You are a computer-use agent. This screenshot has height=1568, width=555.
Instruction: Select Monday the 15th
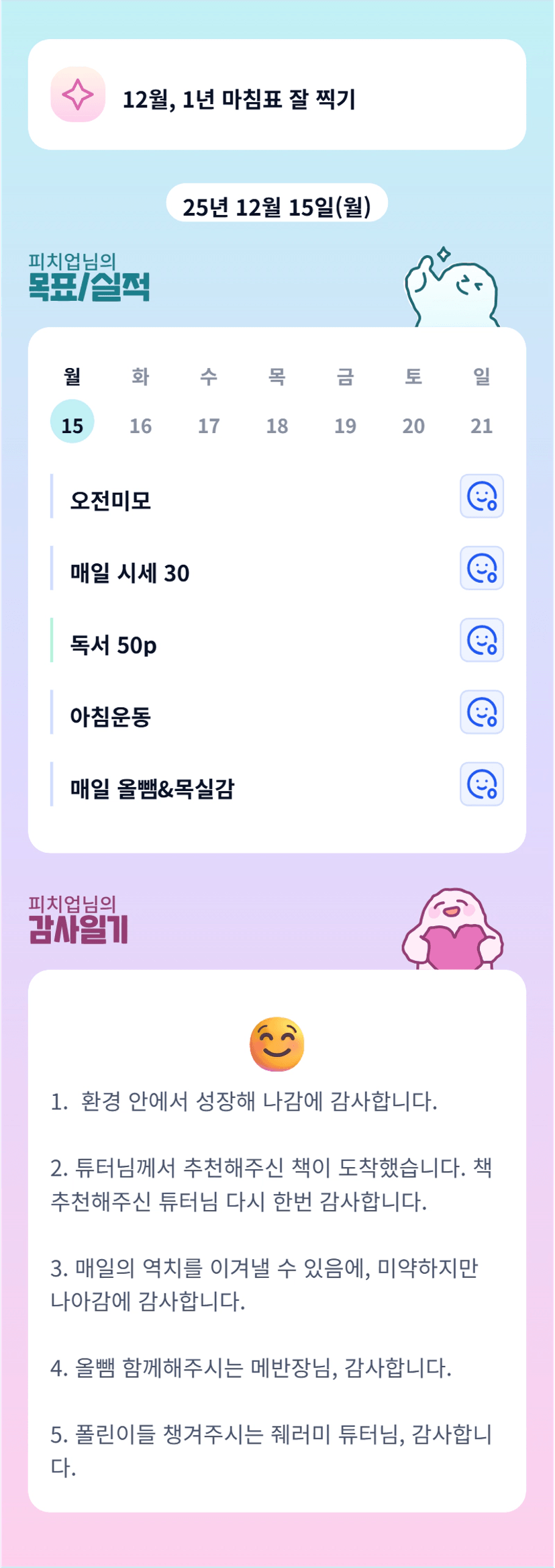tap(72, 422)
